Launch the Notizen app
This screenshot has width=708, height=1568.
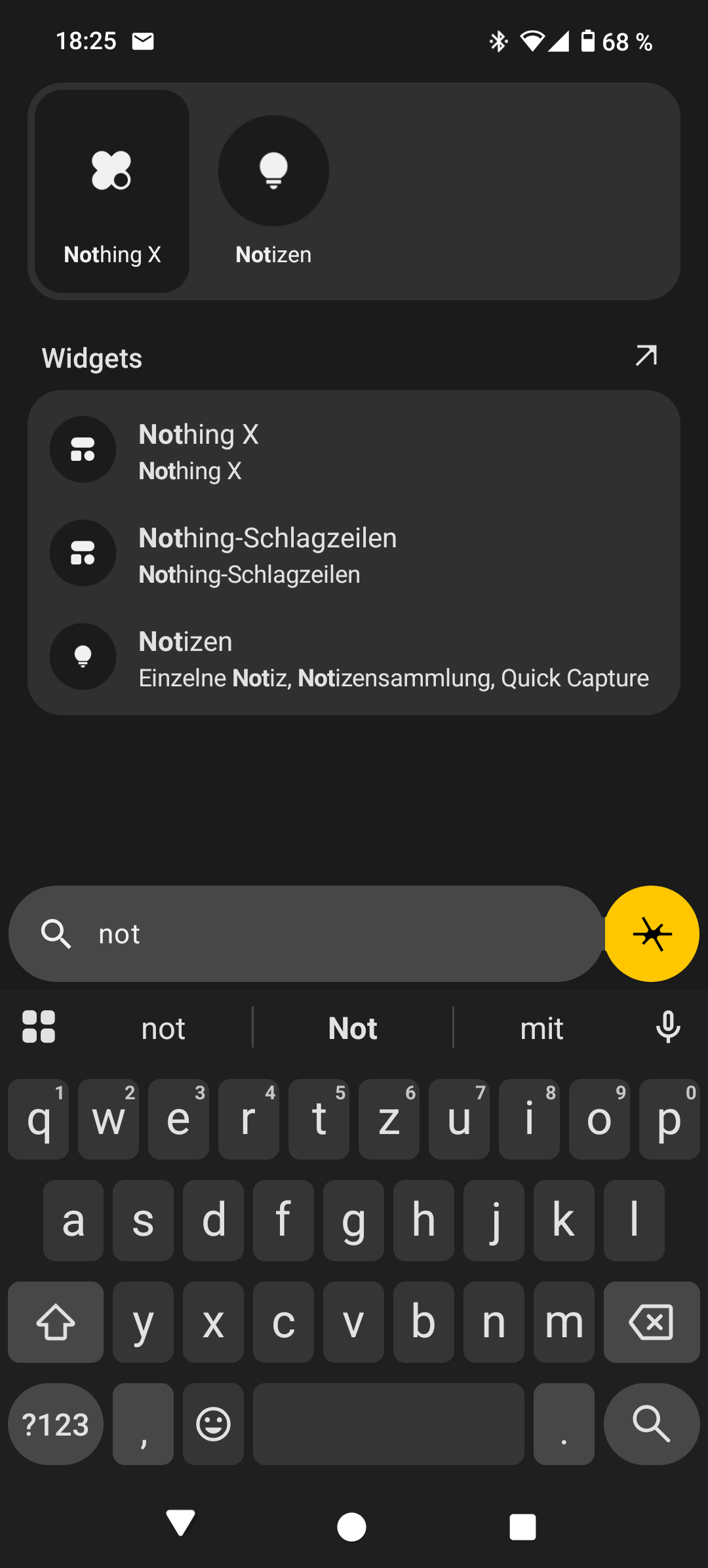[273, 191]
